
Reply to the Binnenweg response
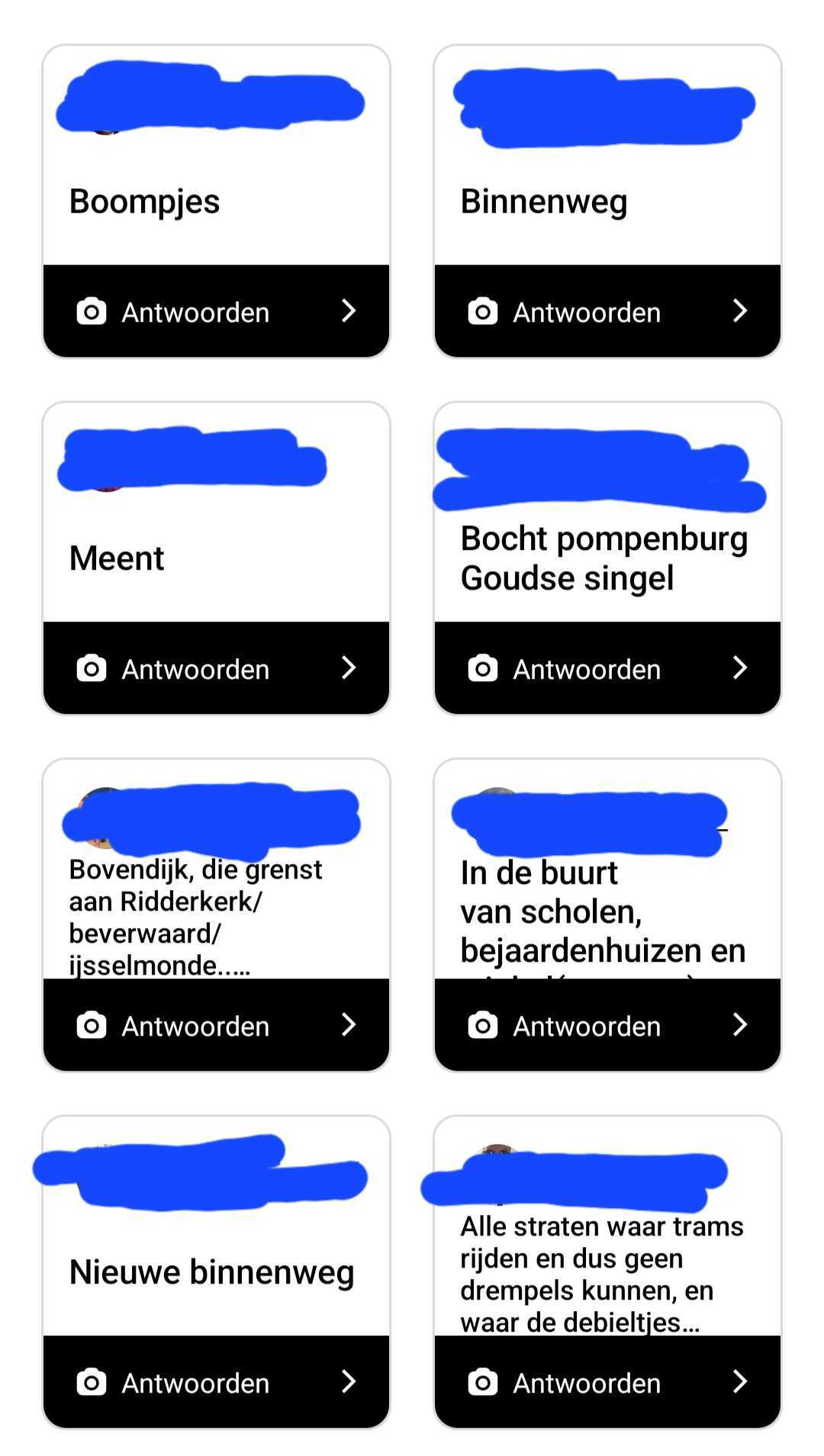pyautogui.click(x=607, y=311)
